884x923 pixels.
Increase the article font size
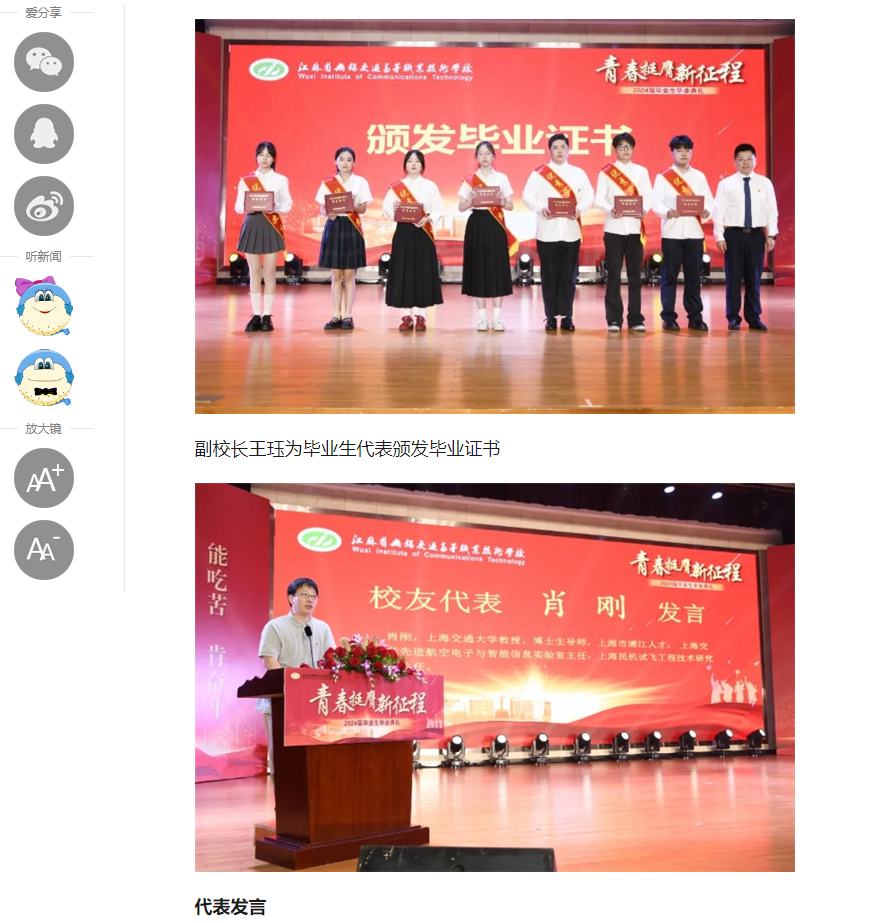[44, 478]
